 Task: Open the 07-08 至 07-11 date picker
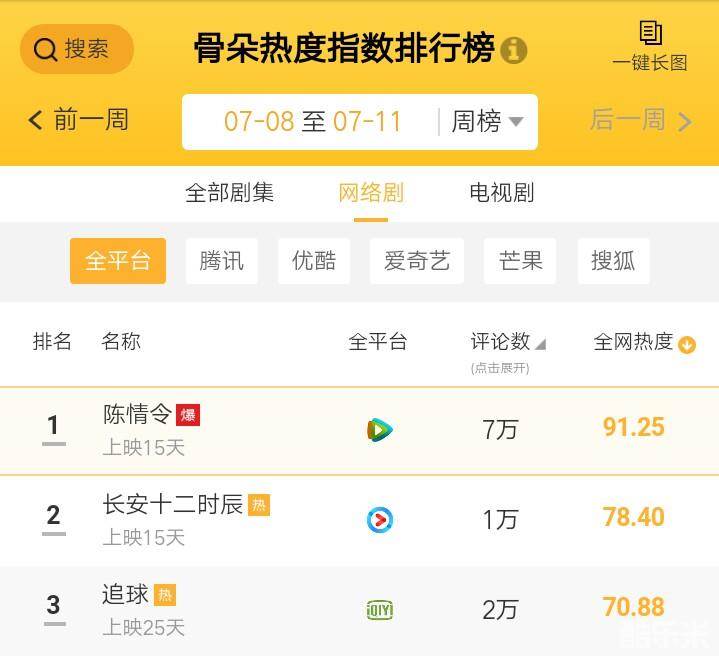(x=312, y=122)
